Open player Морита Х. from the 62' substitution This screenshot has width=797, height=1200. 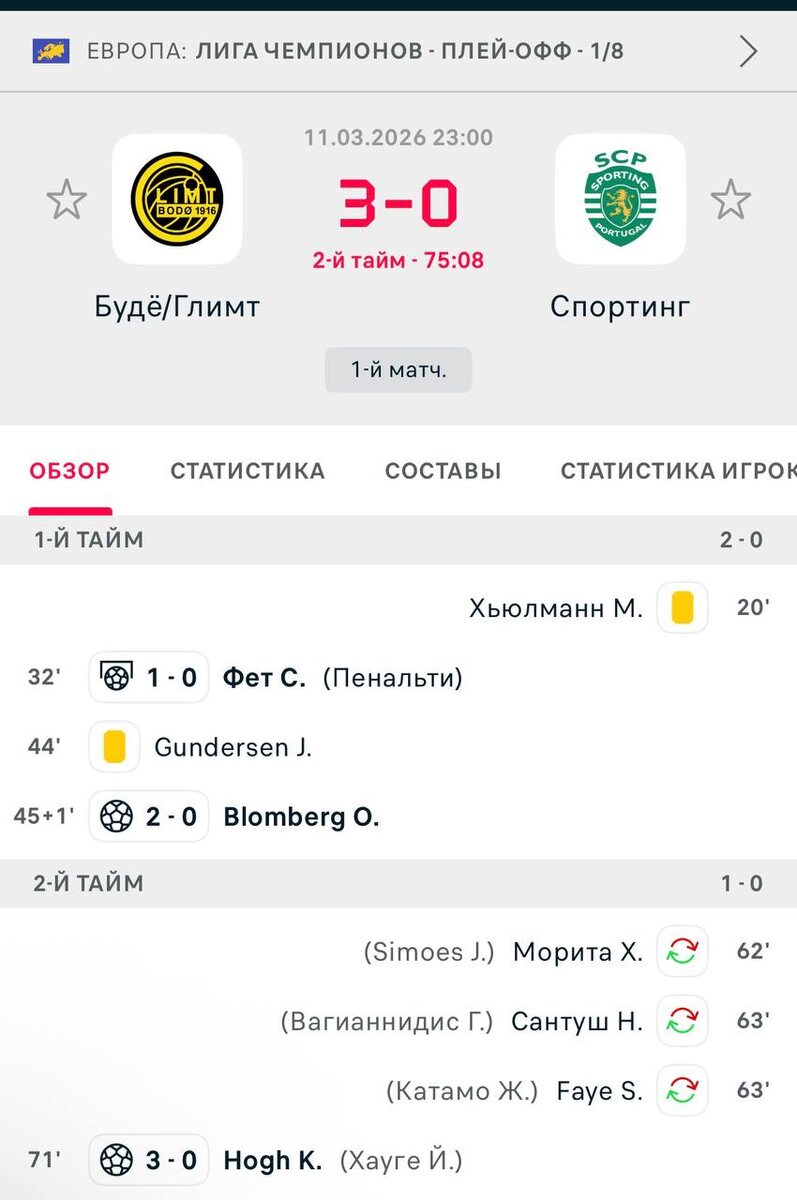(577, 952)
